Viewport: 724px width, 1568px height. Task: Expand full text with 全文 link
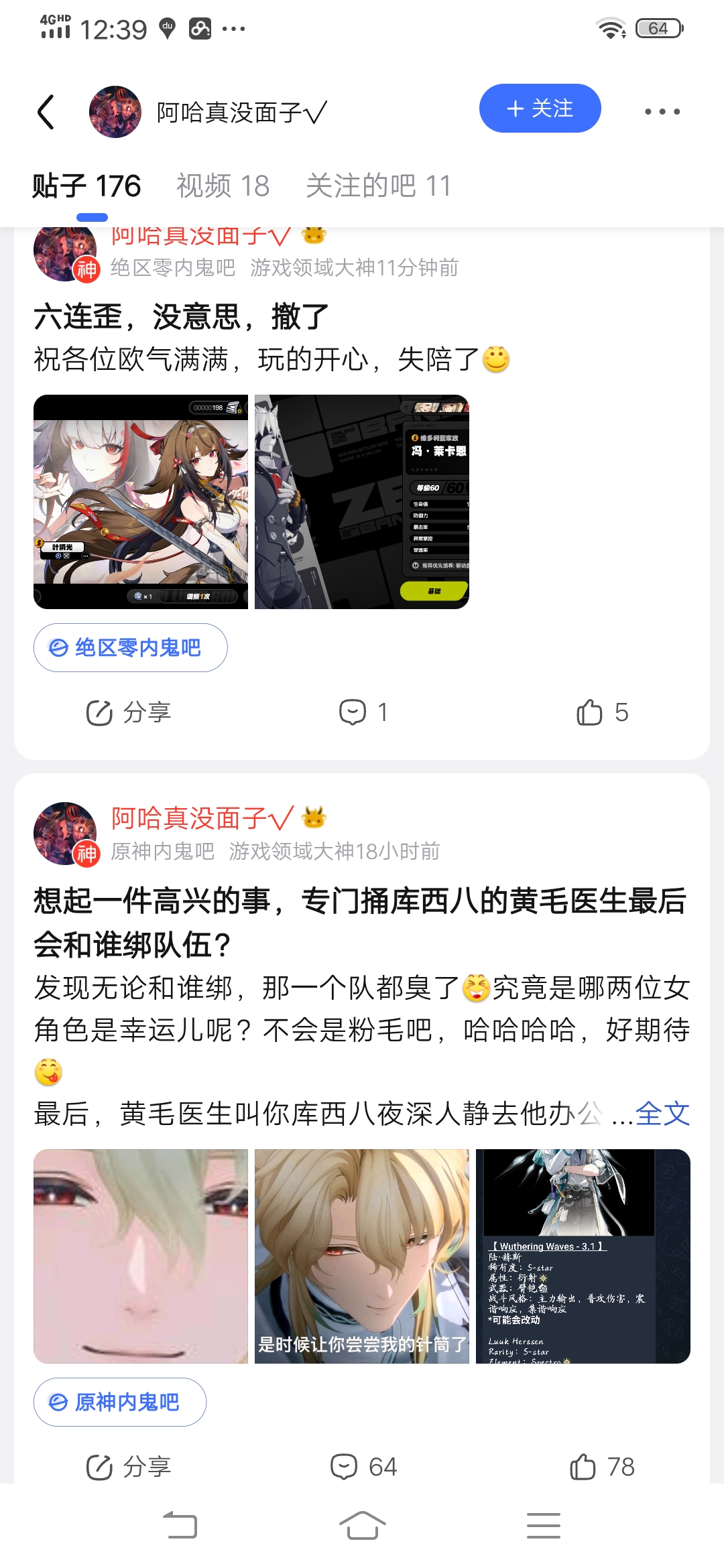[x=662, y=1114]
